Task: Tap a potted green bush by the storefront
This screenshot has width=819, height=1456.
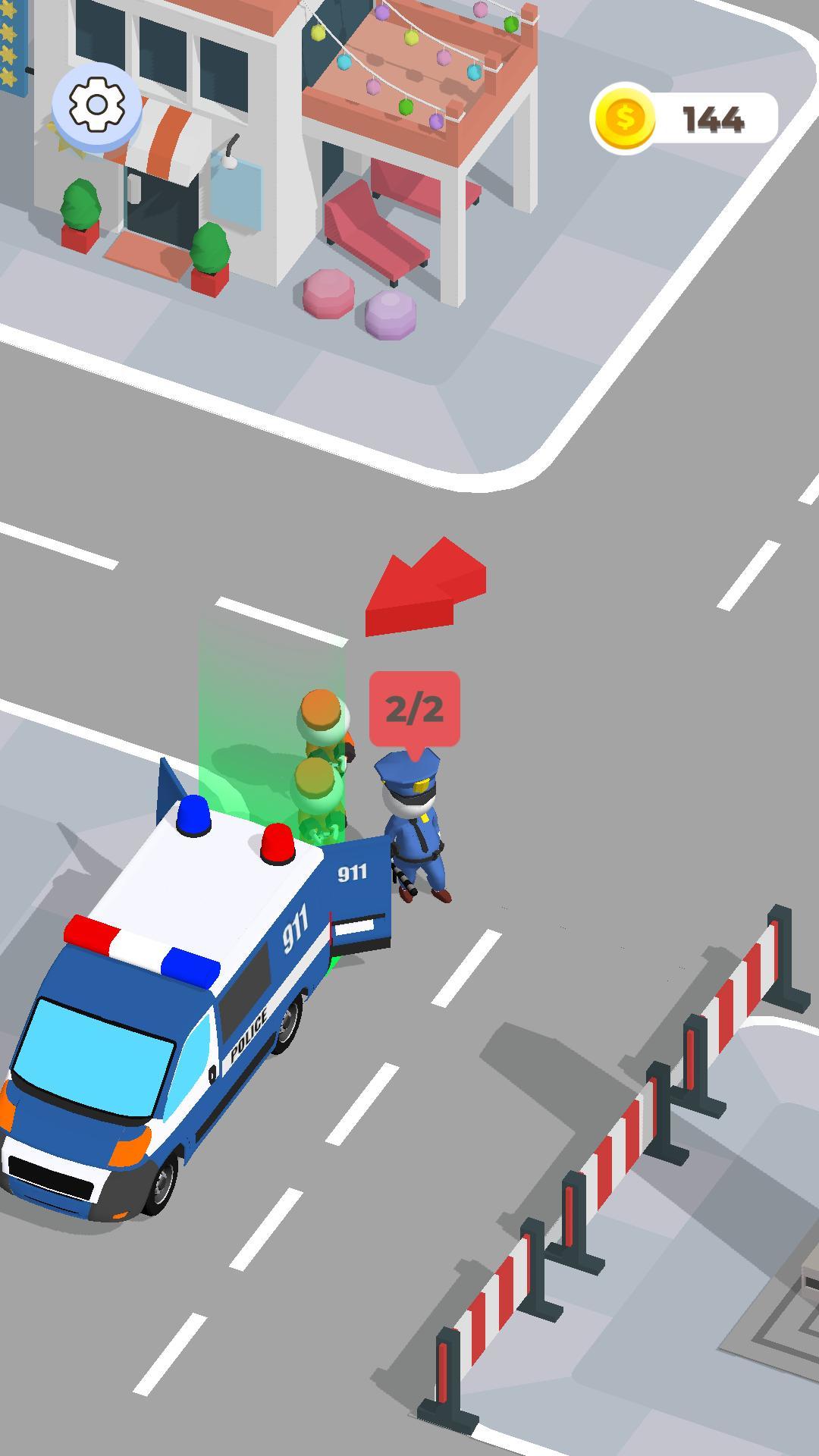Action: tap(81, 205)
